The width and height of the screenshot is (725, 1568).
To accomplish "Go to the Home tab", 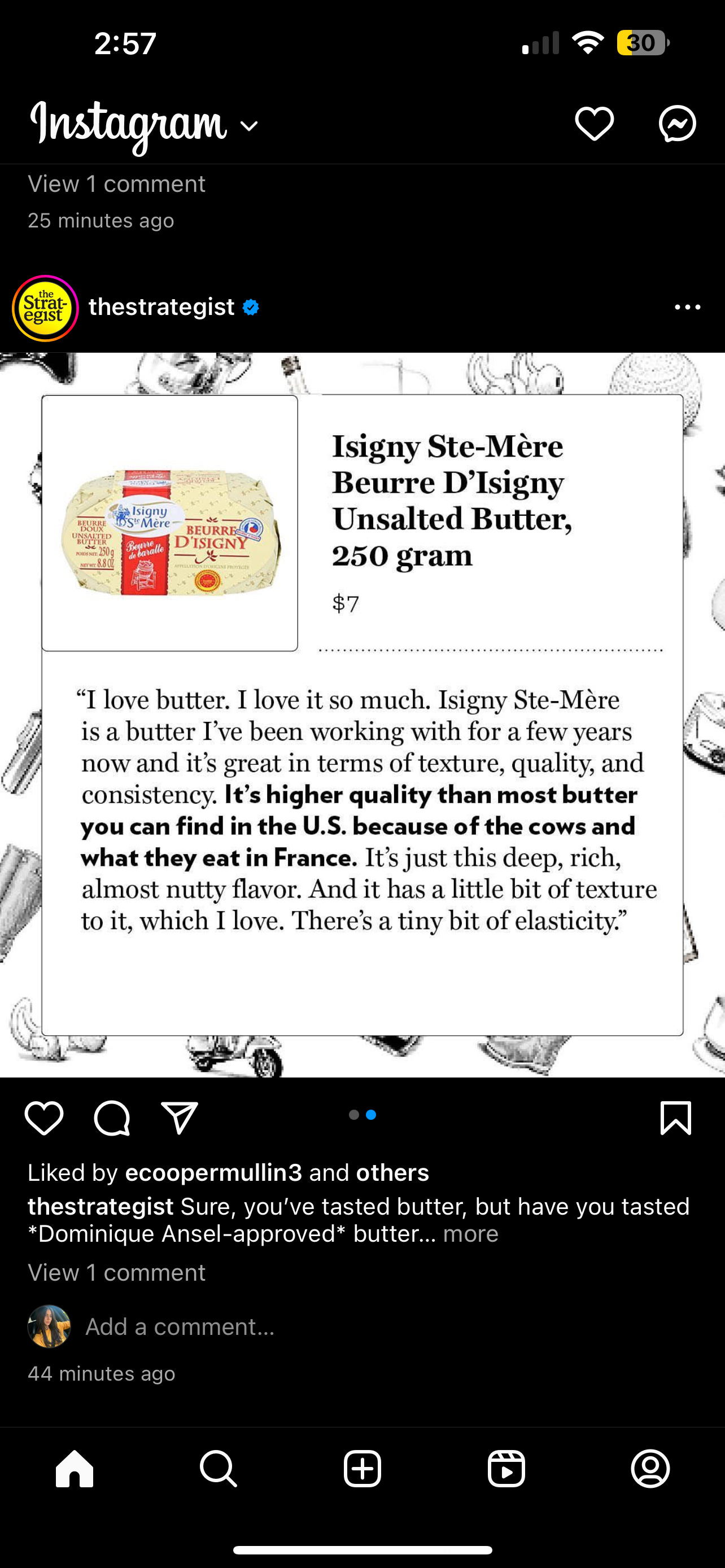I will point(75,1468).
